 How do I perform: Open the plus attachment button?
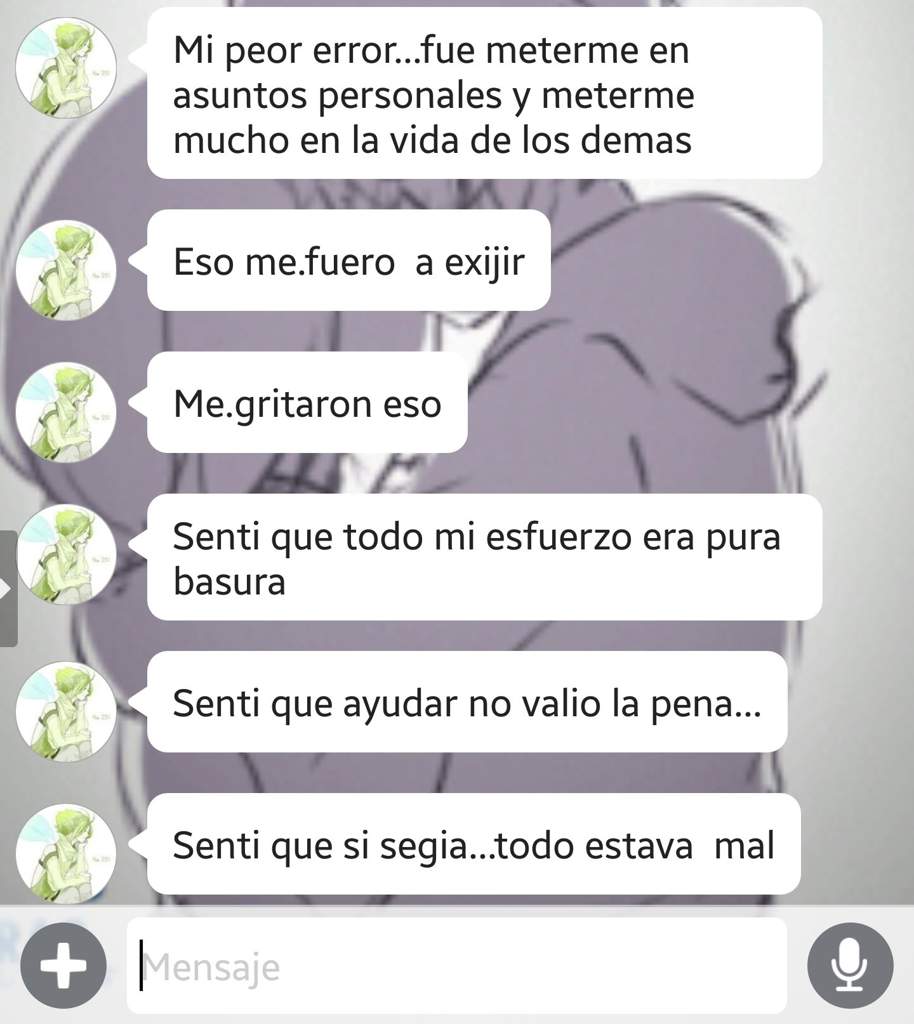pyautogui.click(x=65, y=966)
